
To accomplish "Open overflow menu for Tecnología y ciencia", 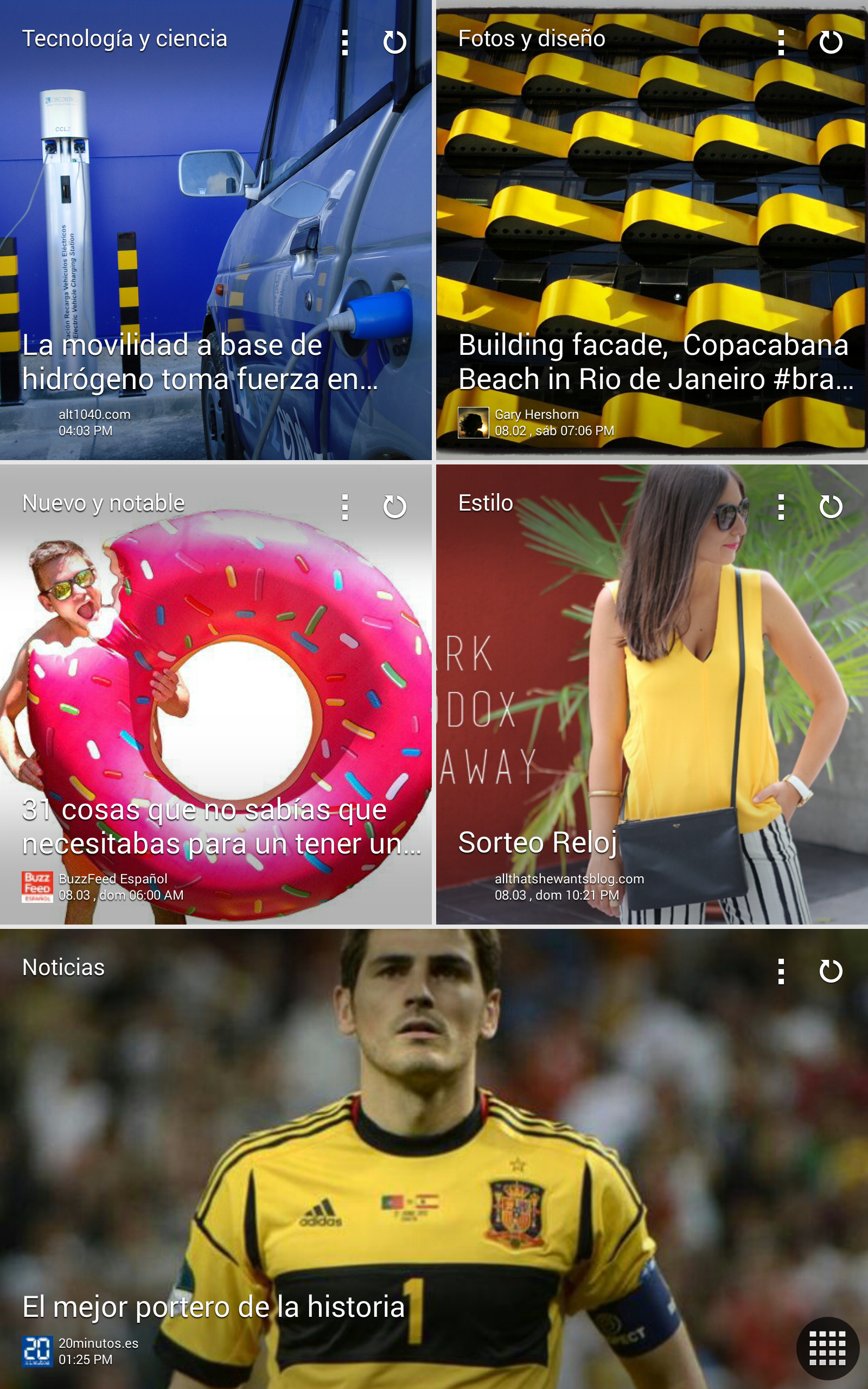I will tap(344, 42).
